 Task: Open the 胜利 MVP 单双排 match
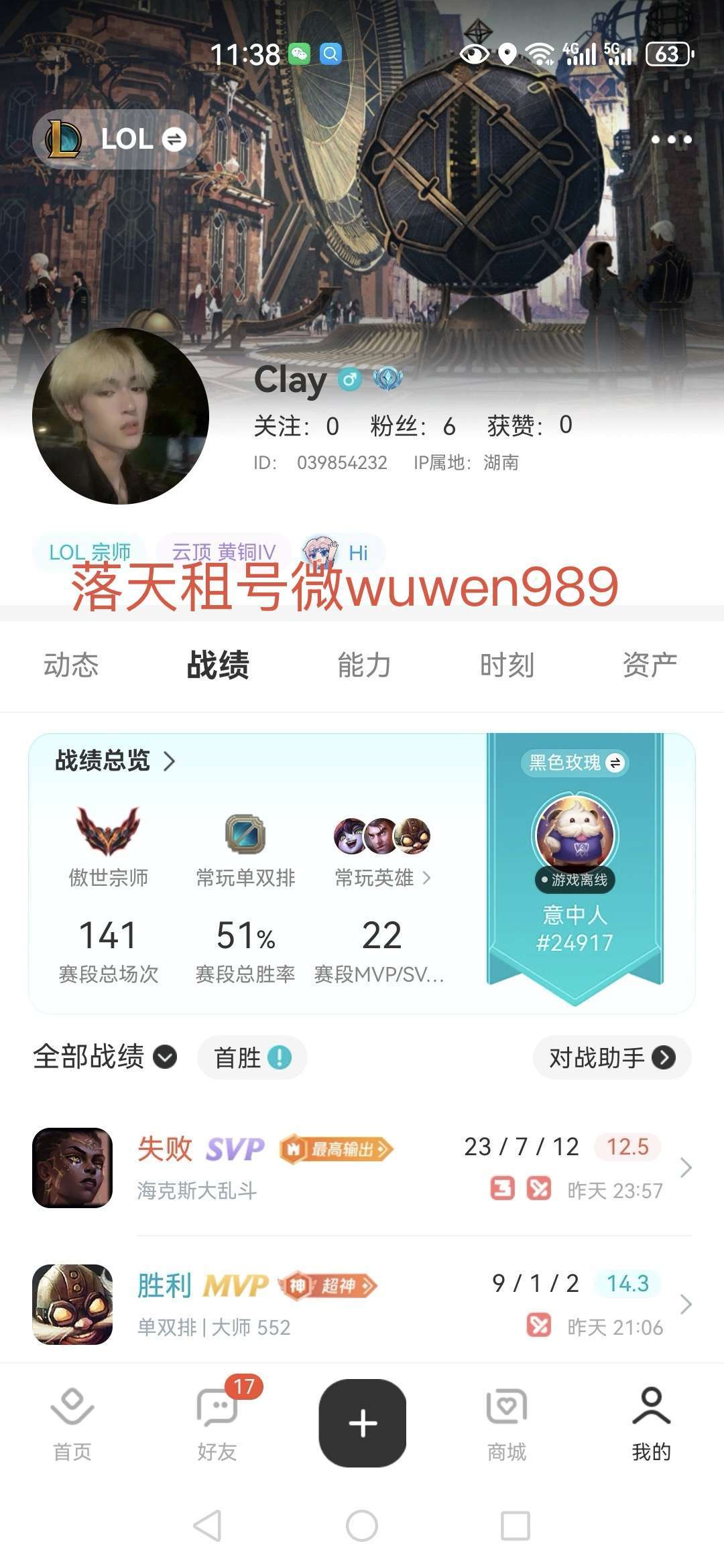coord(362,1304)
